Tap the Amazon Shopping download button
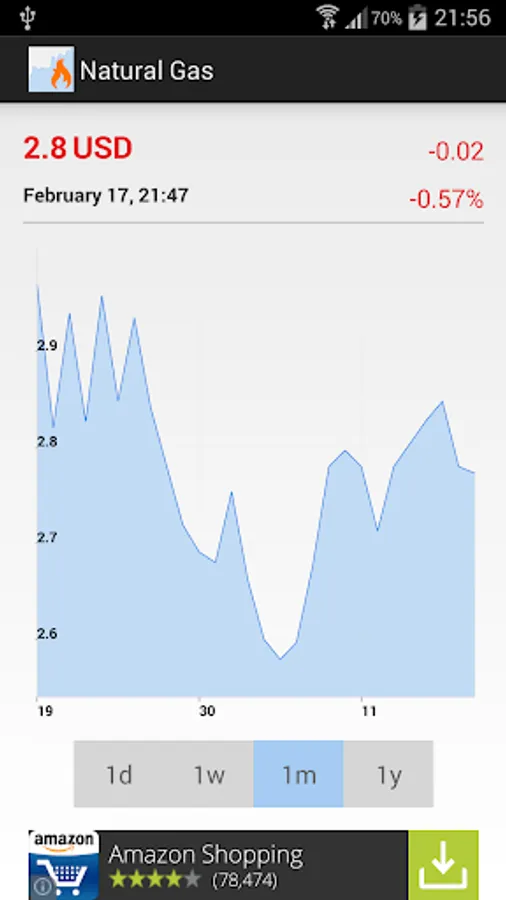Image resolution: width=506 pixels, height=900 pixels. (443, 865)
